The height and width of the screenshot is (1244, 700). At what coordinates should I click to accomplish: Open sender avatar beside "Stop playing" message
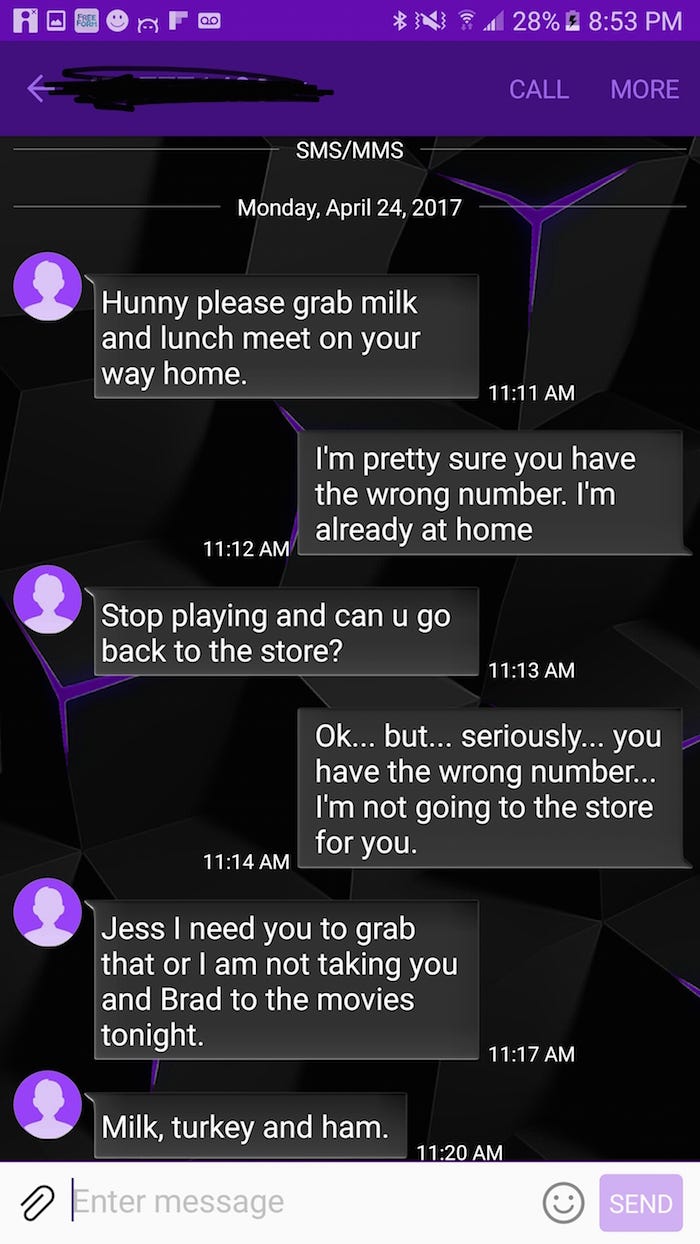point(47,599)
